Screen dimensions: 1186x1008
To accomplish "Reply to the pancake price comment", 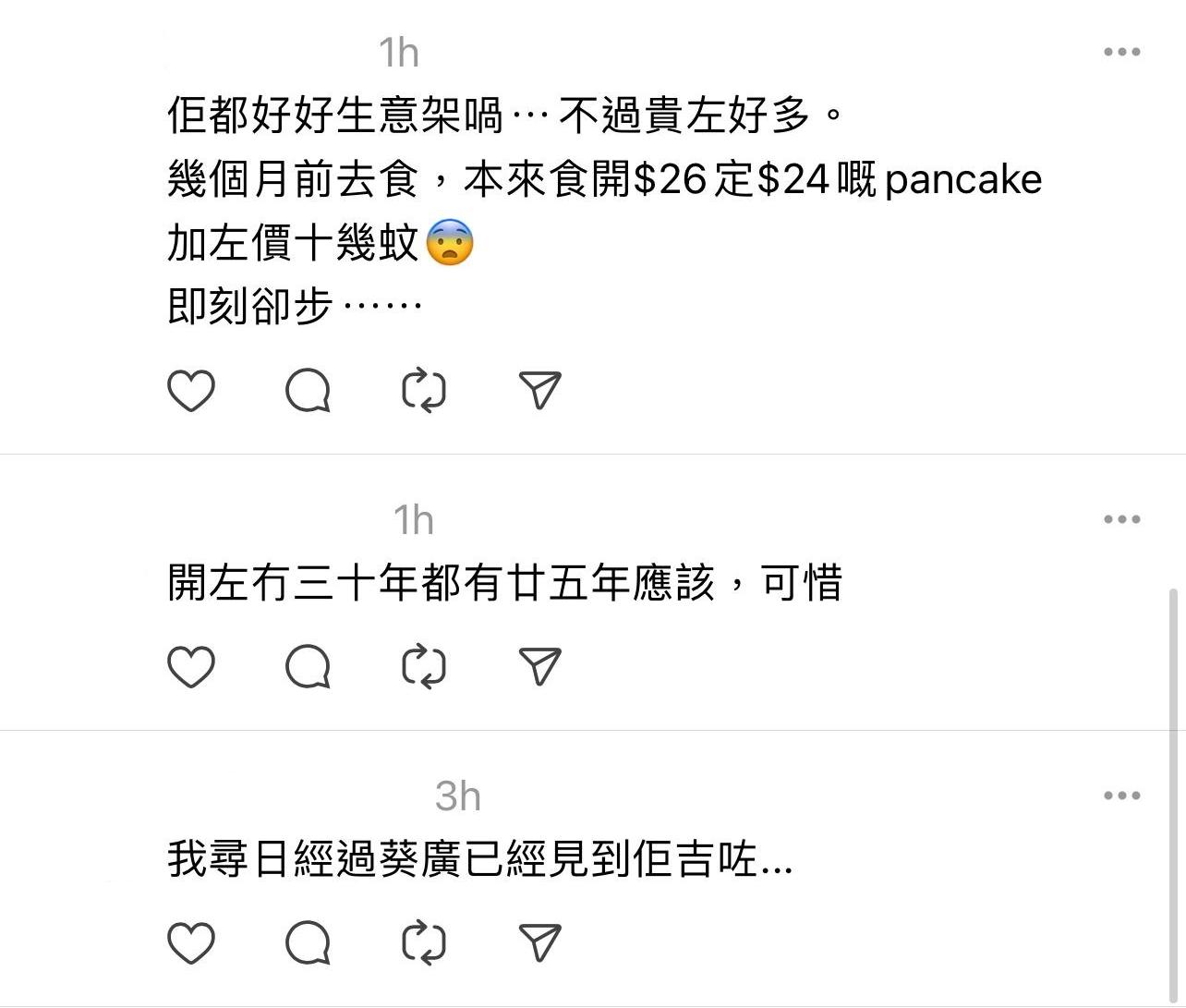I will coord(308,390).
